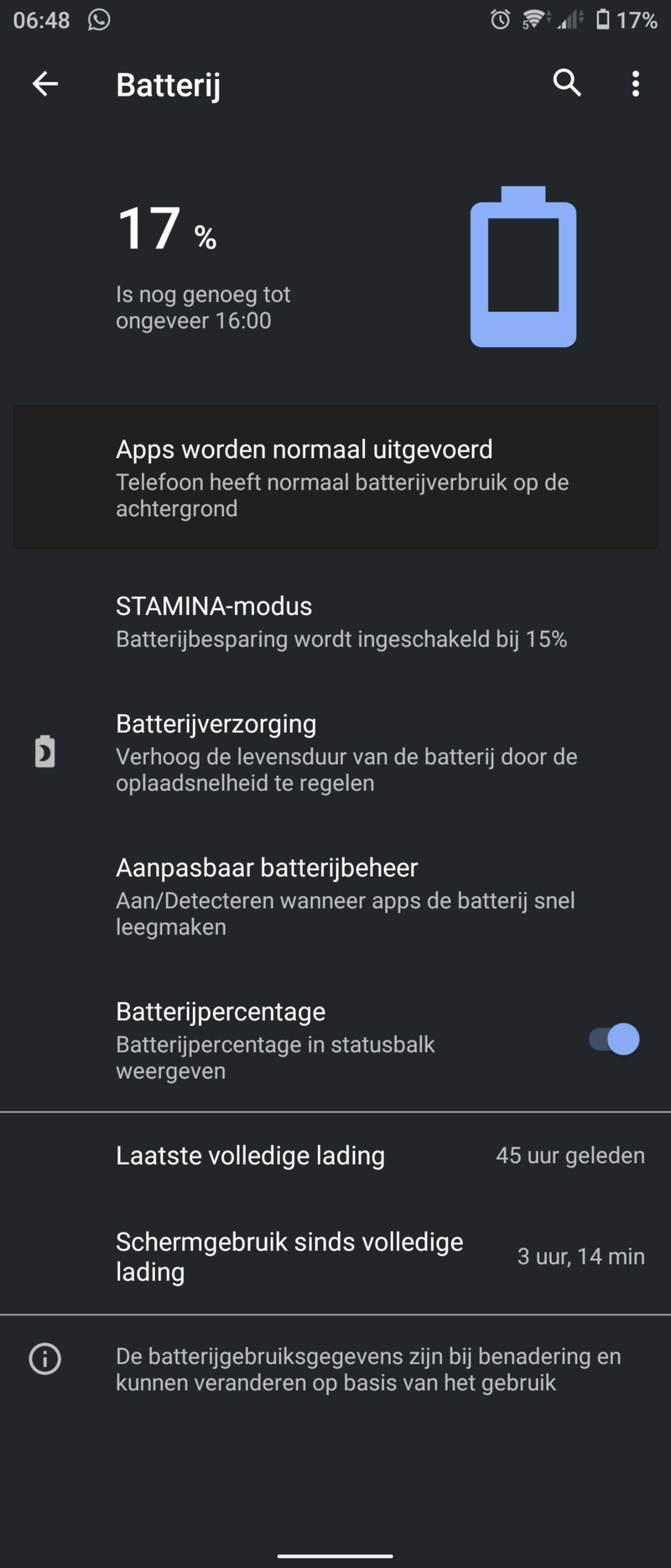Open Aanpasbaar batterijbeheer
This screenshot has width=671, height=1568.
[x=335, y=896]
